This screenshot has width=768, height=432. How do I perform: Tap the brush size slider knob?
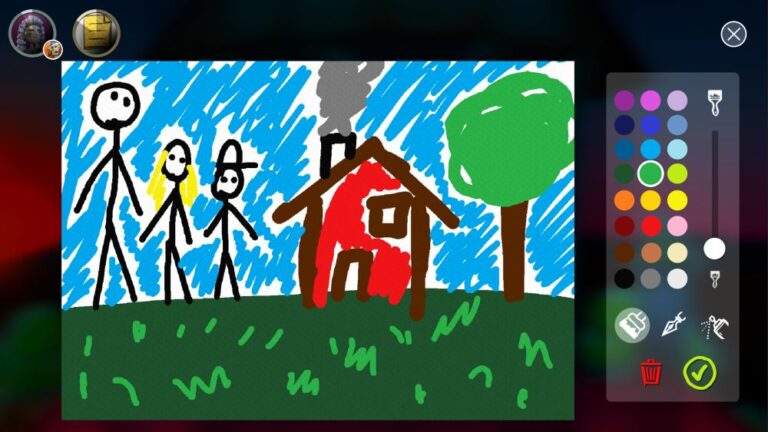pyautogui.click(x=714, y=248)
